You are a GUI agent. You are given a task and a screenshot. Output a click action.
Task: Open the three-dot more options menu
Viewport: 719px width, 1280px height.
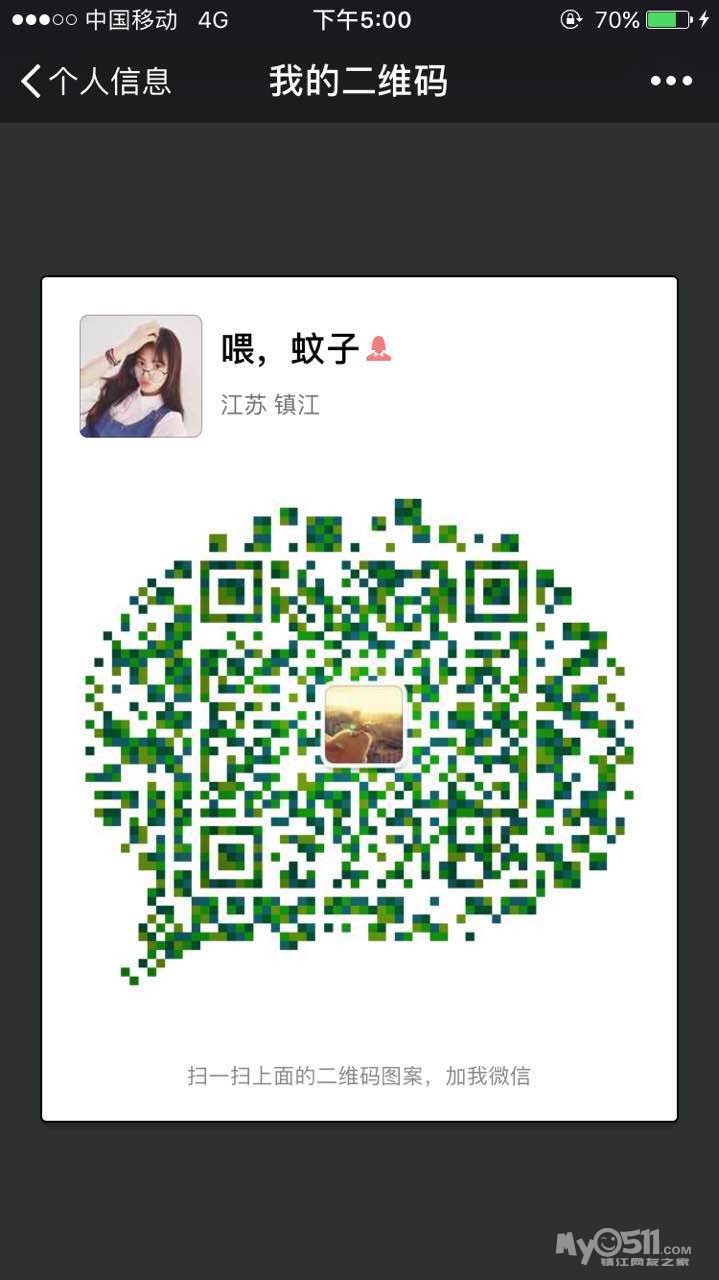pos(670,81)
